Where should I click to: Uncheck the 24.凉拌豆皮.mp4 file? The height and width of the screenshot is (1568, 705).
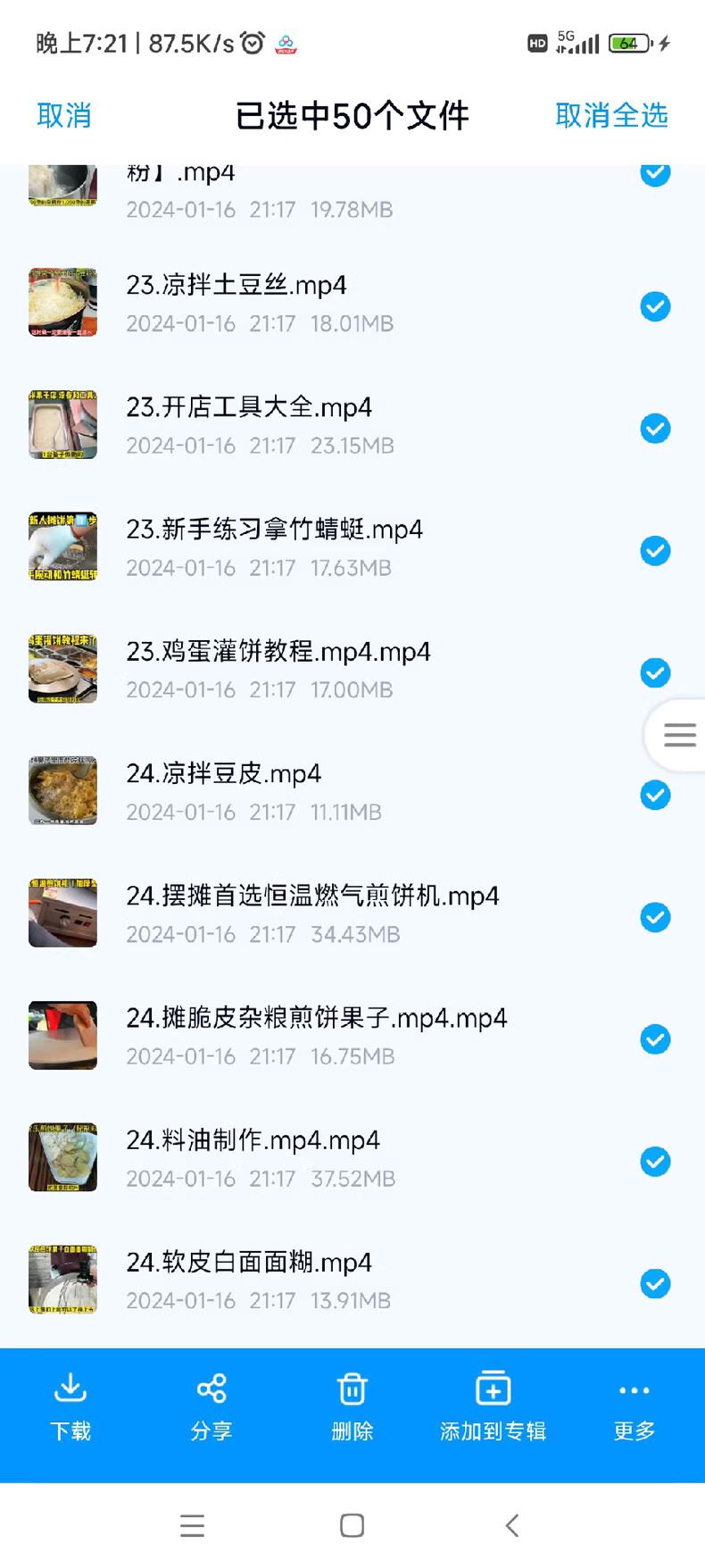655,795
